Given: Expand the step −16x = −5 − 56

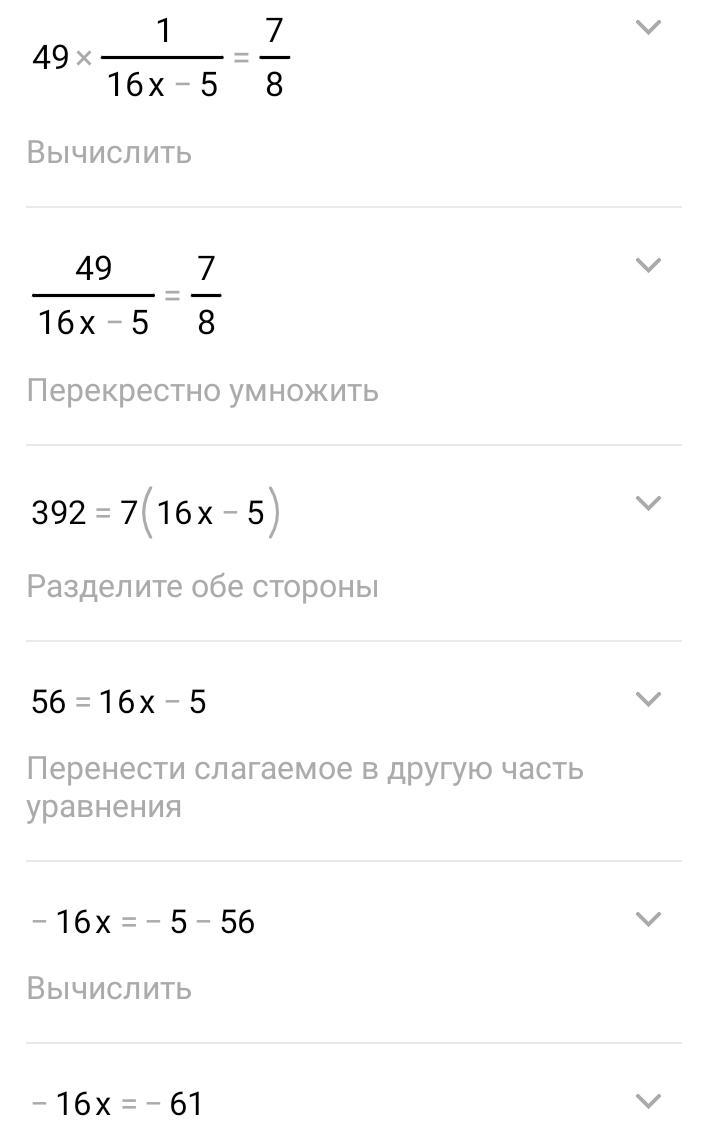Looking at the screenshot, I should (649, 919).
